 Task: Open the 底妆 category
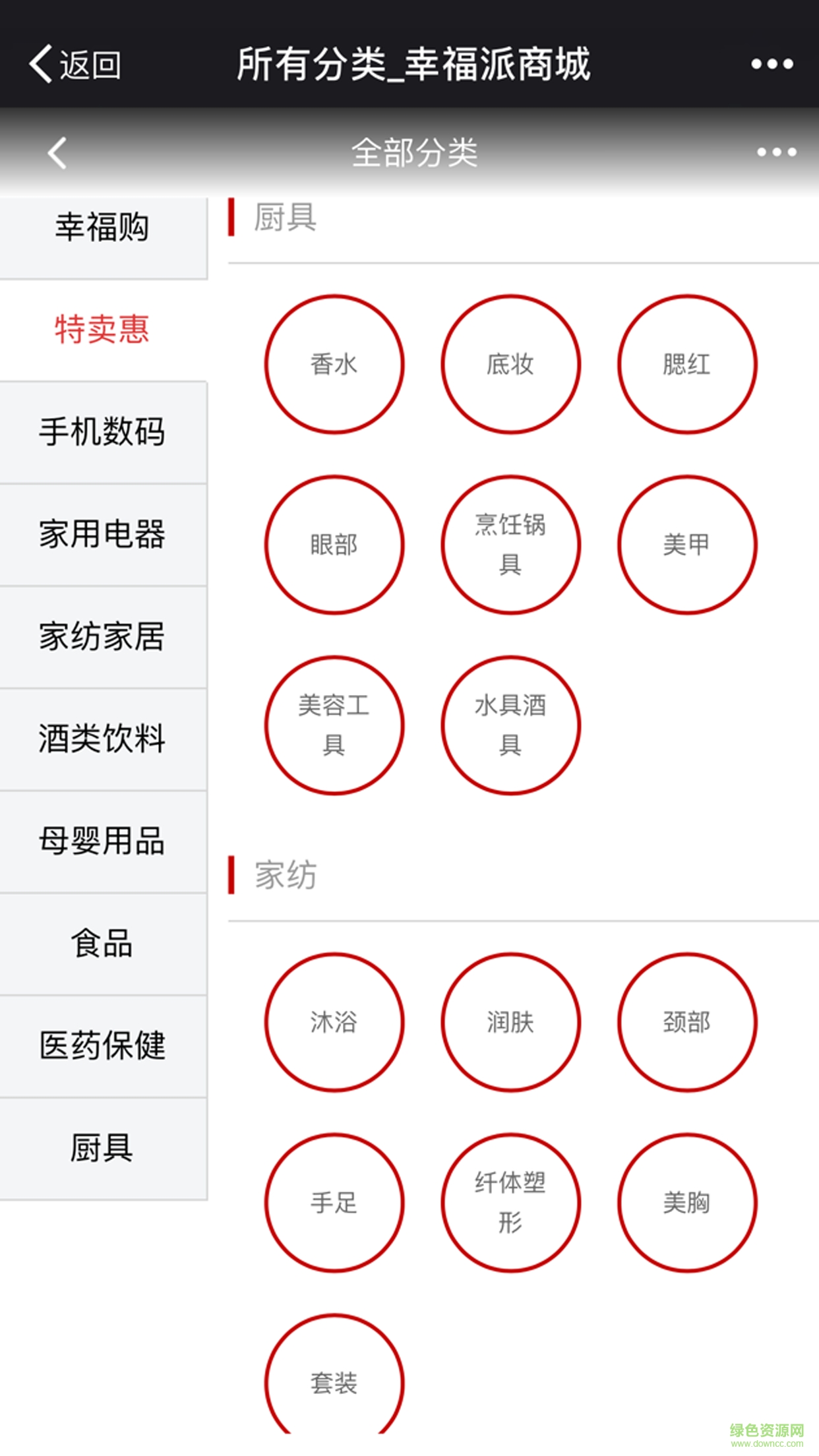pyautogui.click(x=511, y=364)
